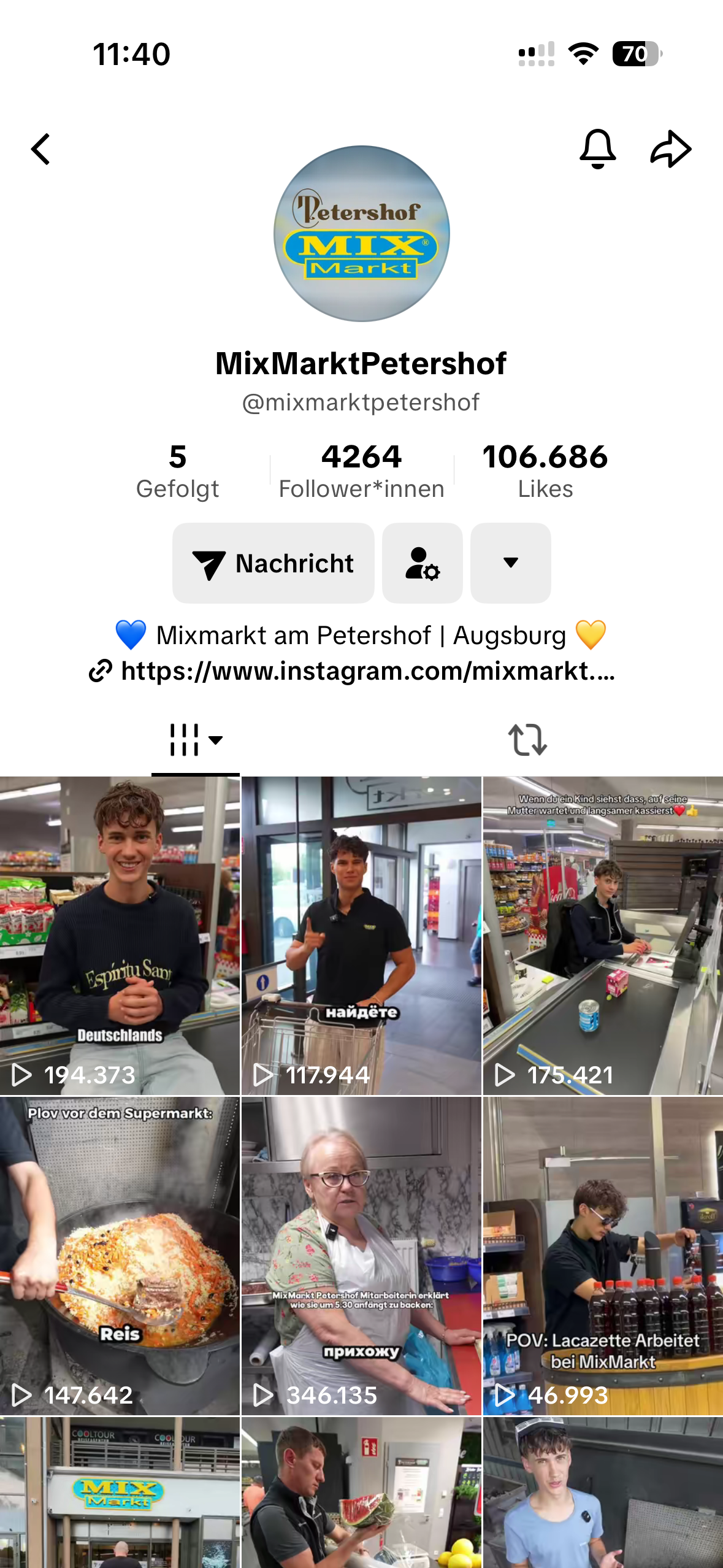Play the POV Lacazette Arbeitet video
This screenshot has height=1568, width=723.
603,1256
